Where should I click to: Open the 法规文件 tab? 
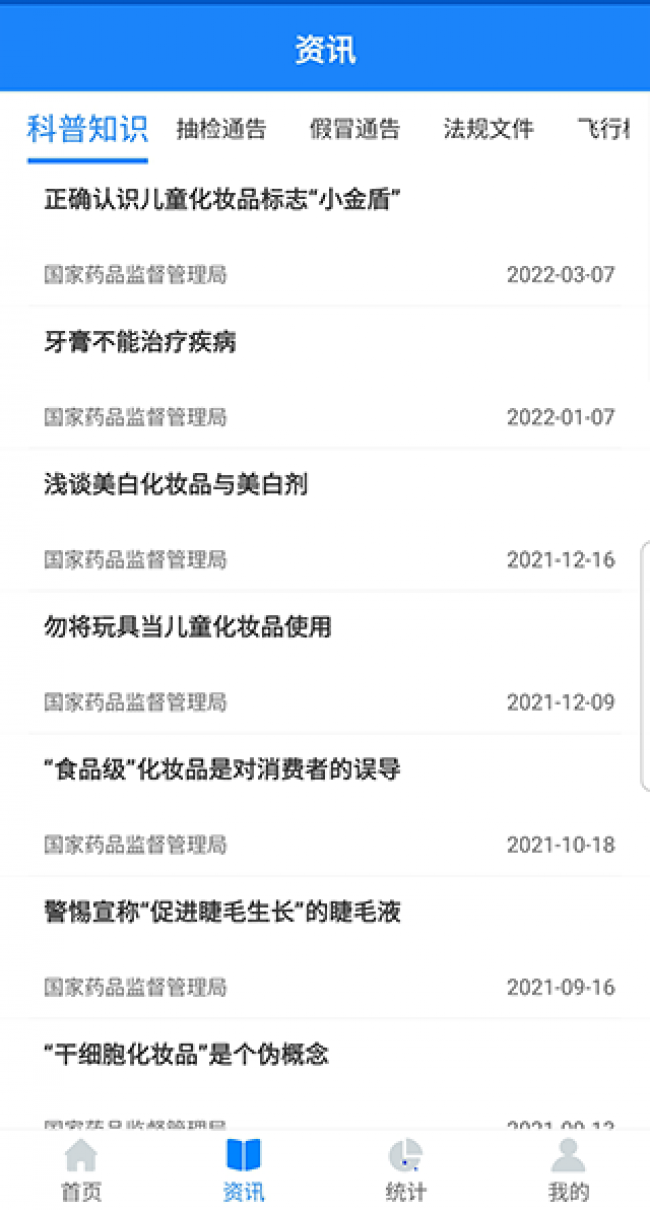488,129
